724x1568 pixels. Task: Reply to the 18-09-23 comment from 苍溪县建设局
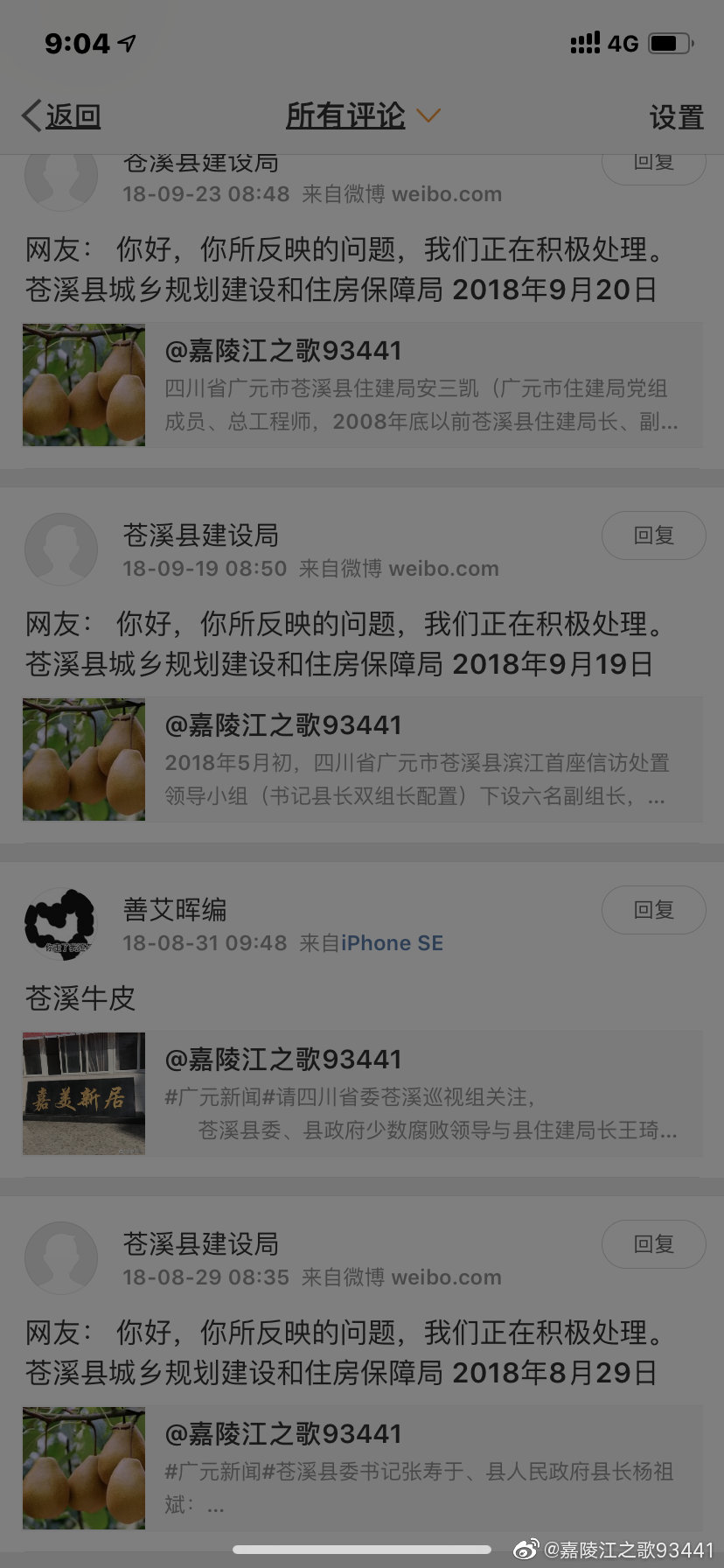coord(653,166)
